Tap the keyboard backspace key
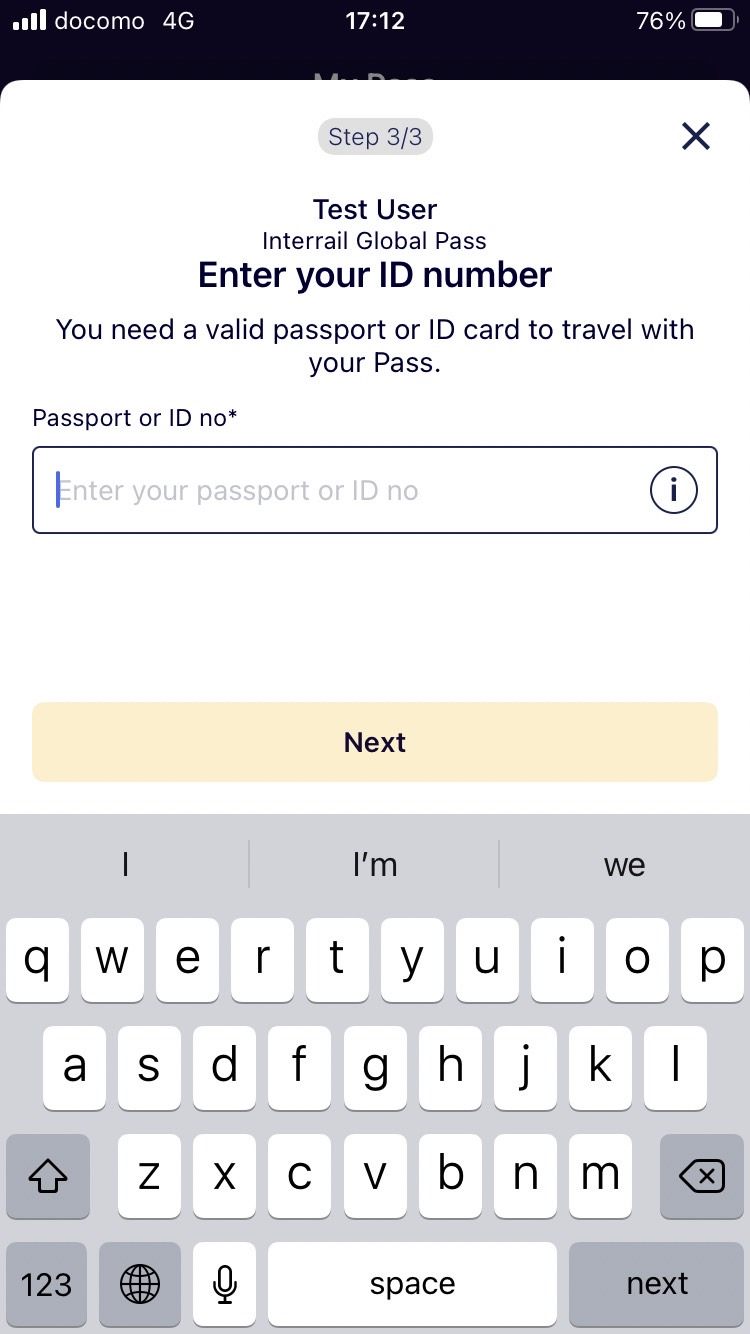The width and height of the screenshot is (750, 1334). pyautogui.click(x=701, y=1177)
